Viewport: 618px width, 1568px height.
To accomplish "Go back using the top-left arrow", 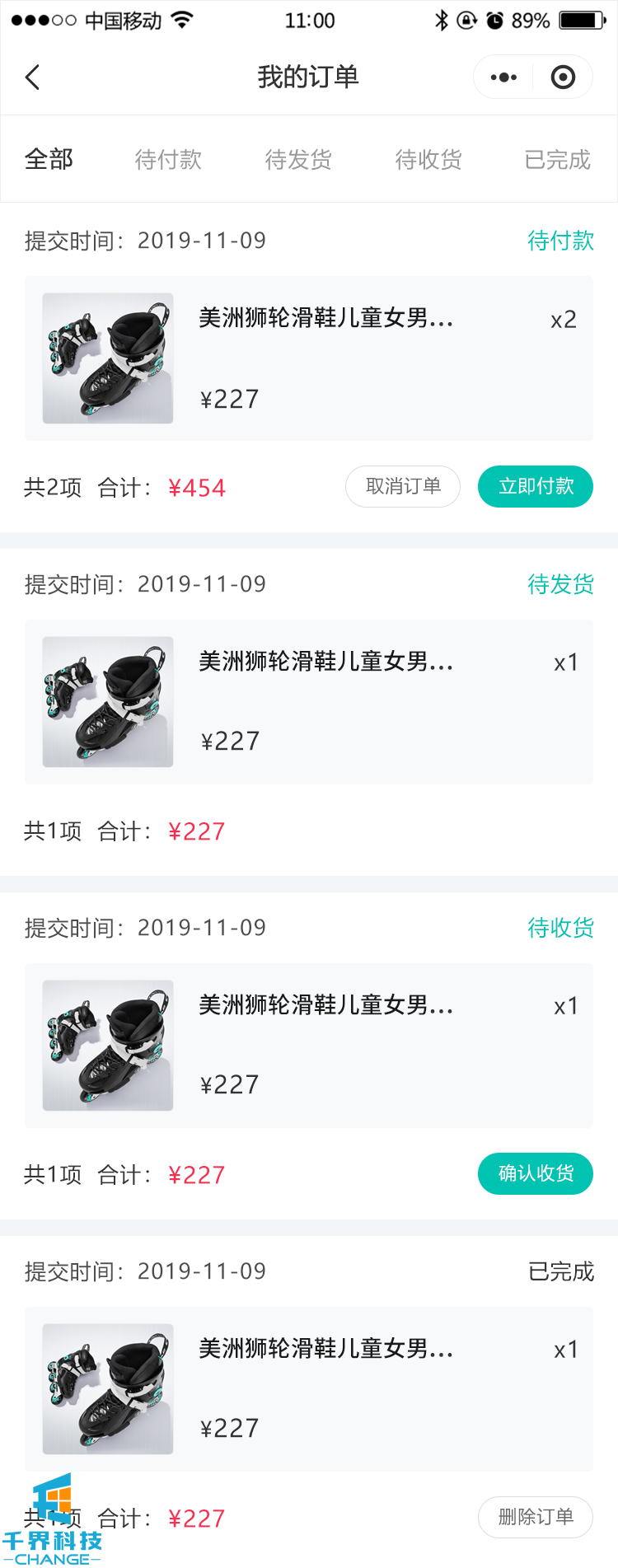I will tap(33, 77).
